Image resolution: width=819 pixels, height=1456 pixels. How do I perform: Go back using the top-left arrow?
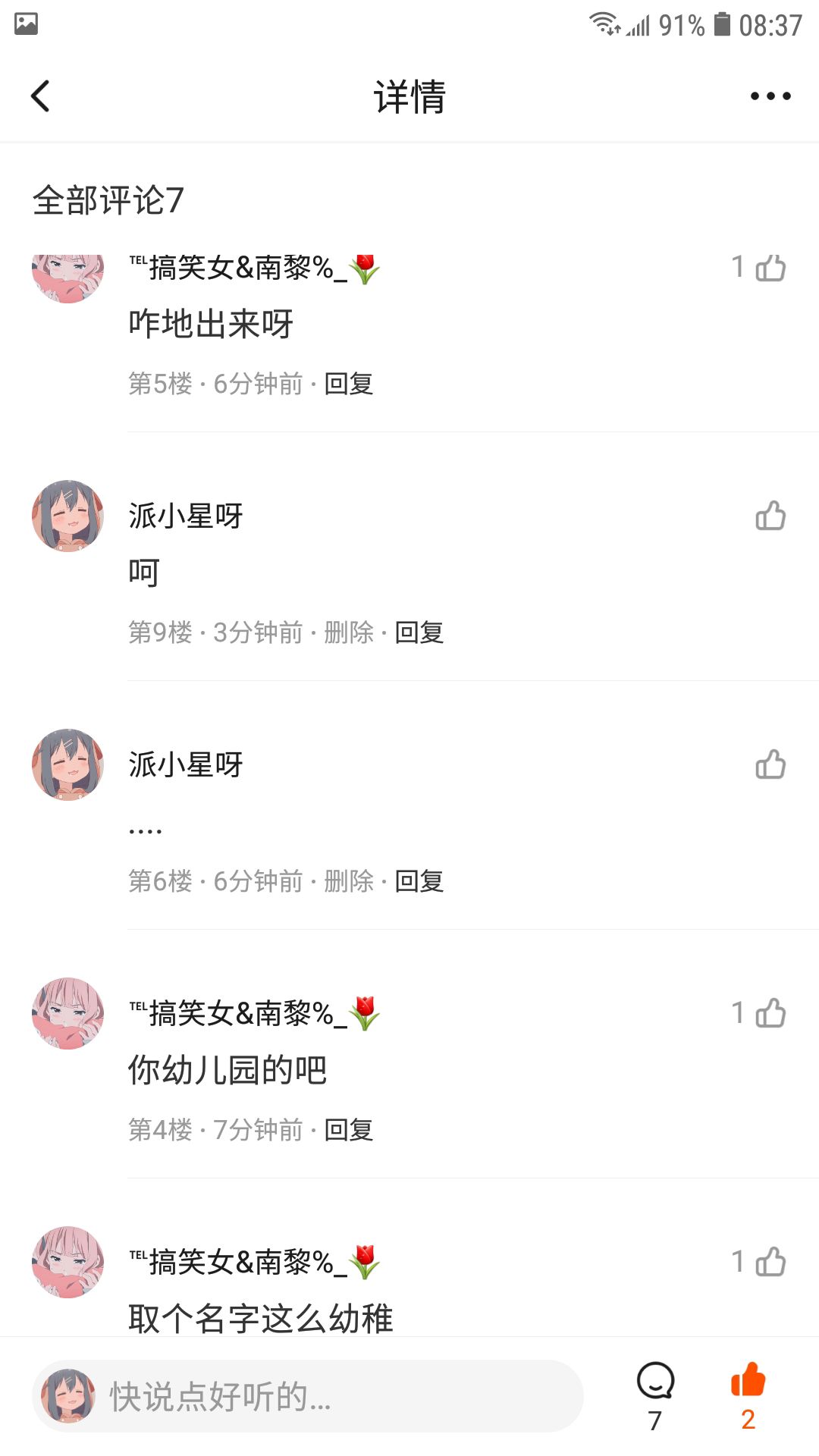(40, 96)
